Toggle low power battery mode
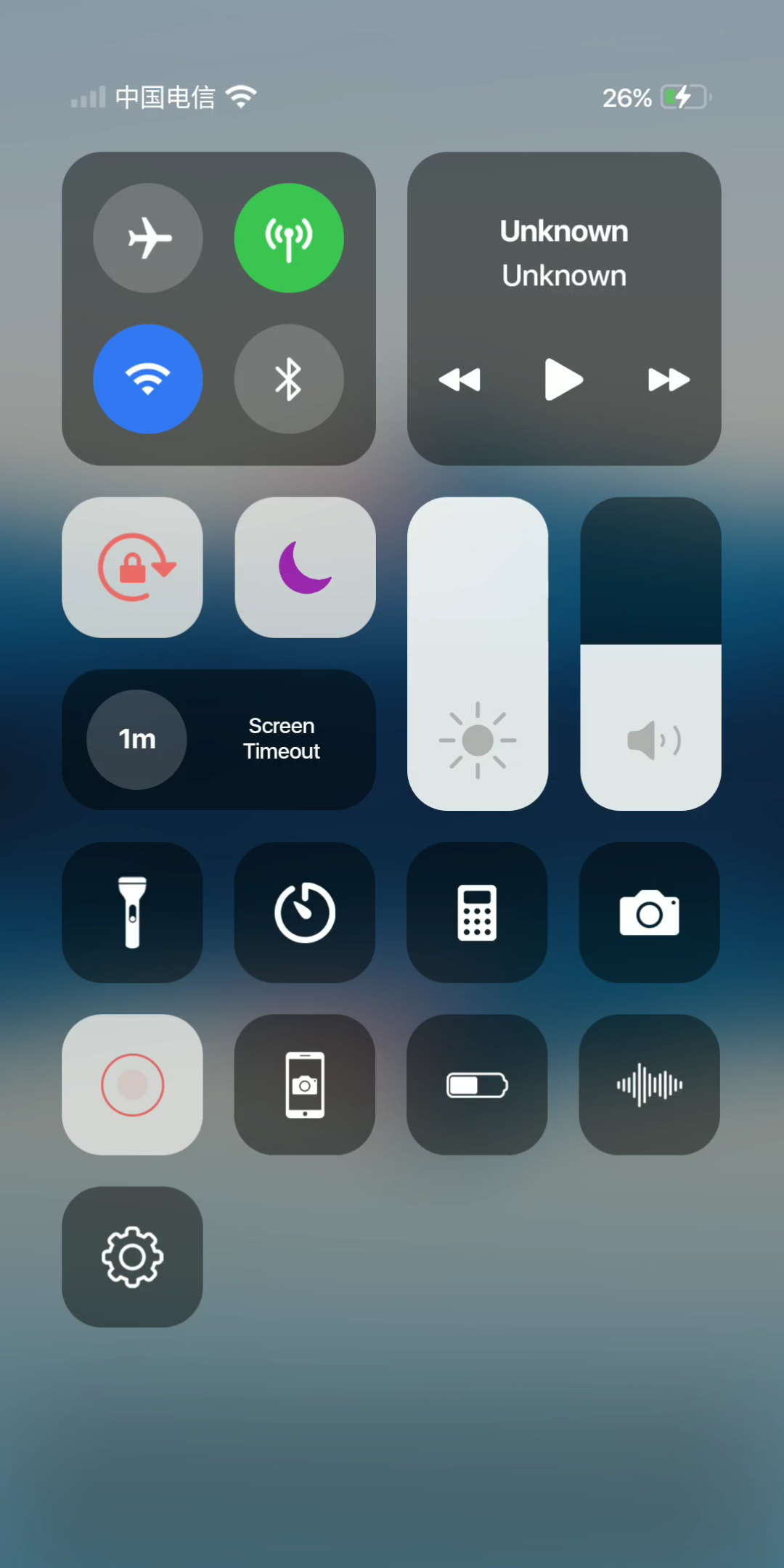784x1568 pixels. pyautogui.click(x=477, y=1085)
